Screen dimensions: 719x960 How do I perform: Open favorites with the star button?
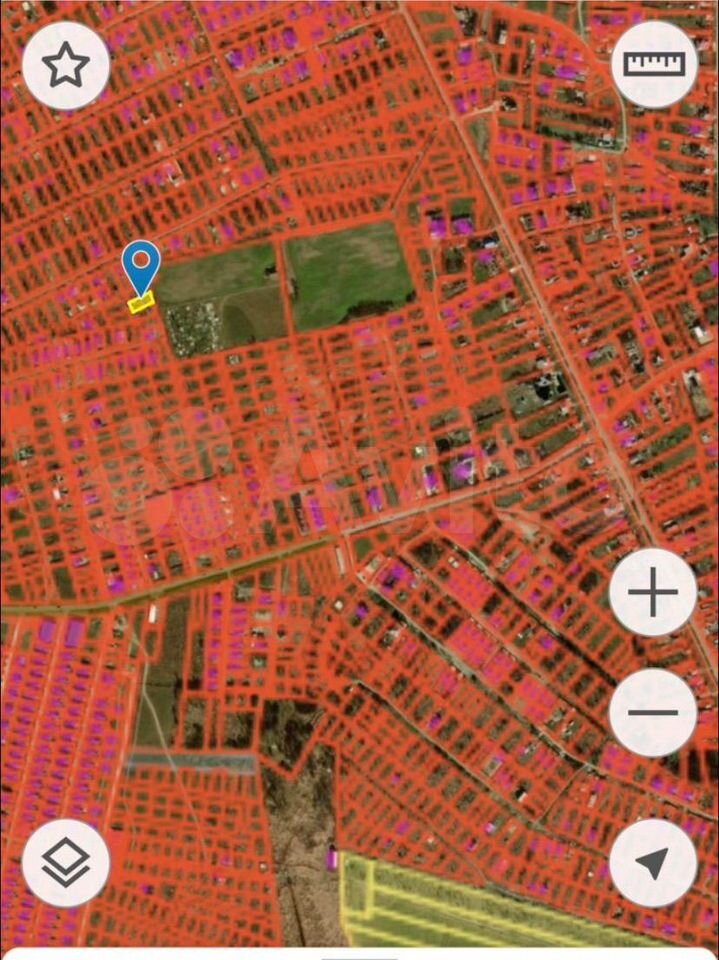(66, 65)
